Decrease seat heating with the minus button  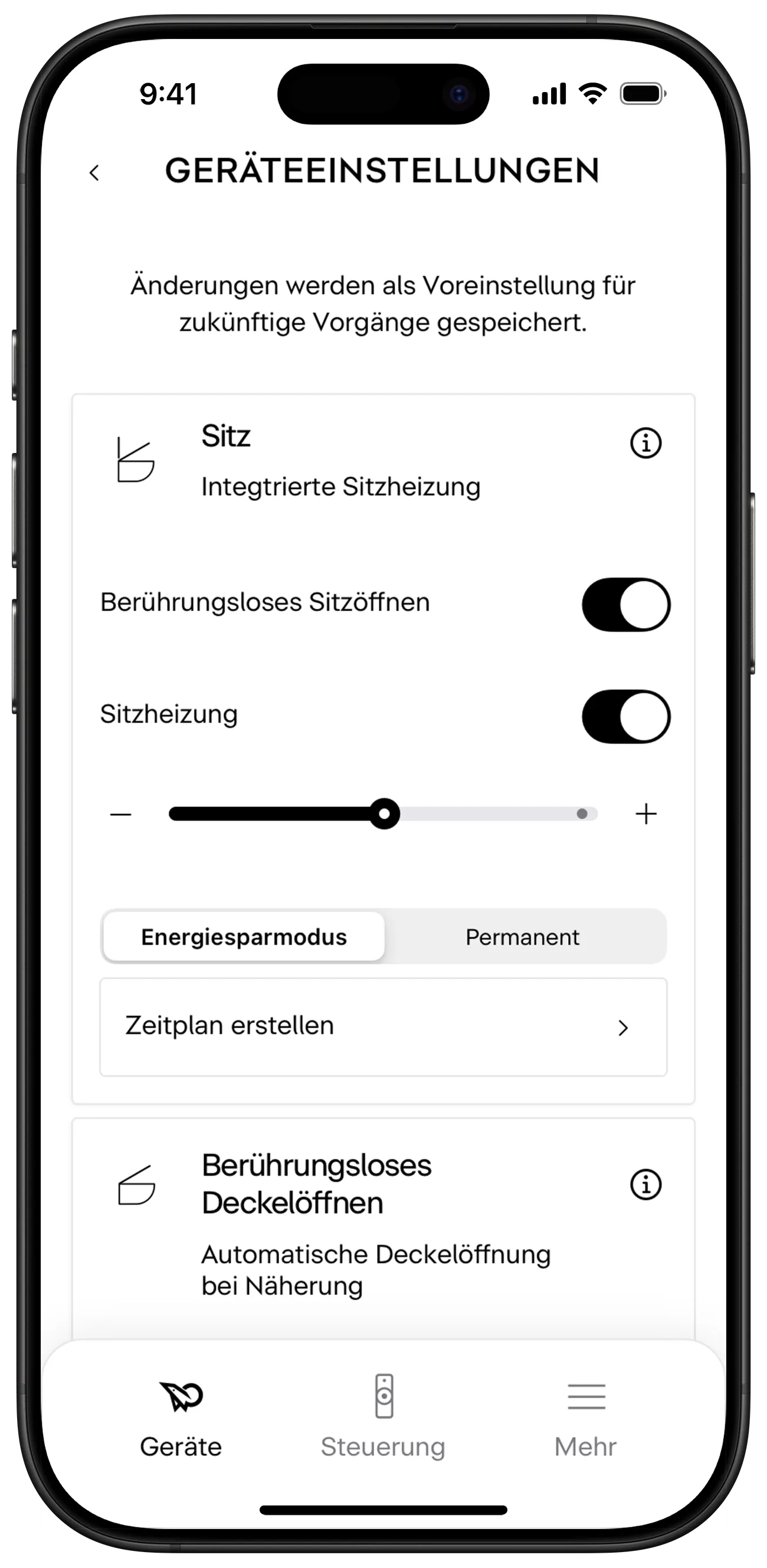pyautogui.click(x=120, y=815)
